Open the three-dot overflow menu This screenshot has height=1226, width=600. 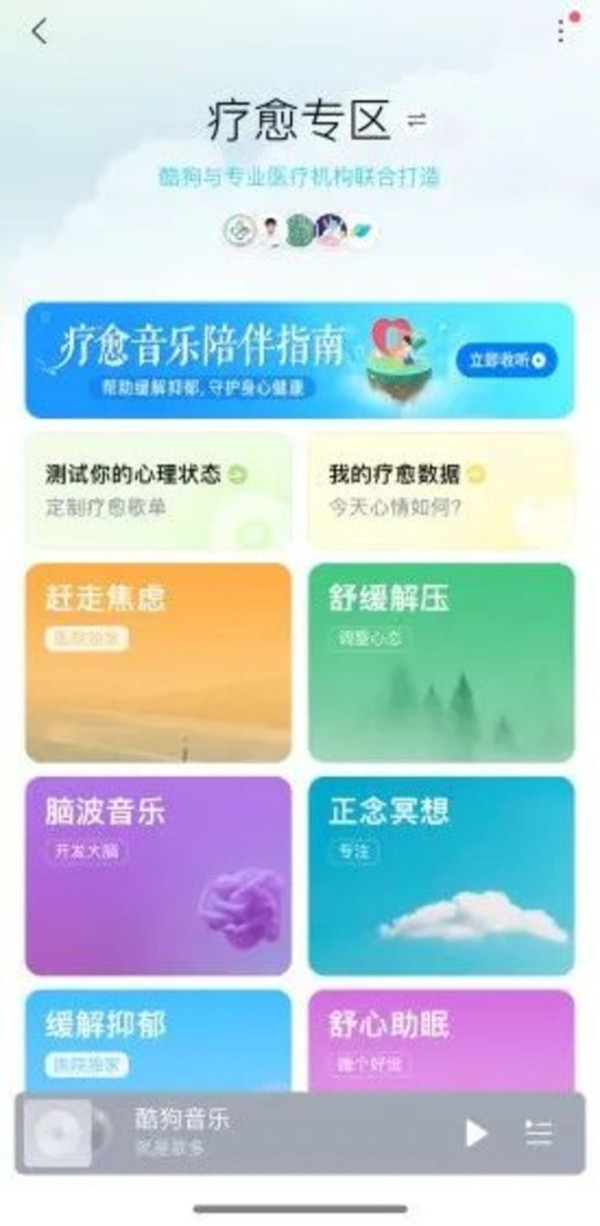click(x=561, y=29)
